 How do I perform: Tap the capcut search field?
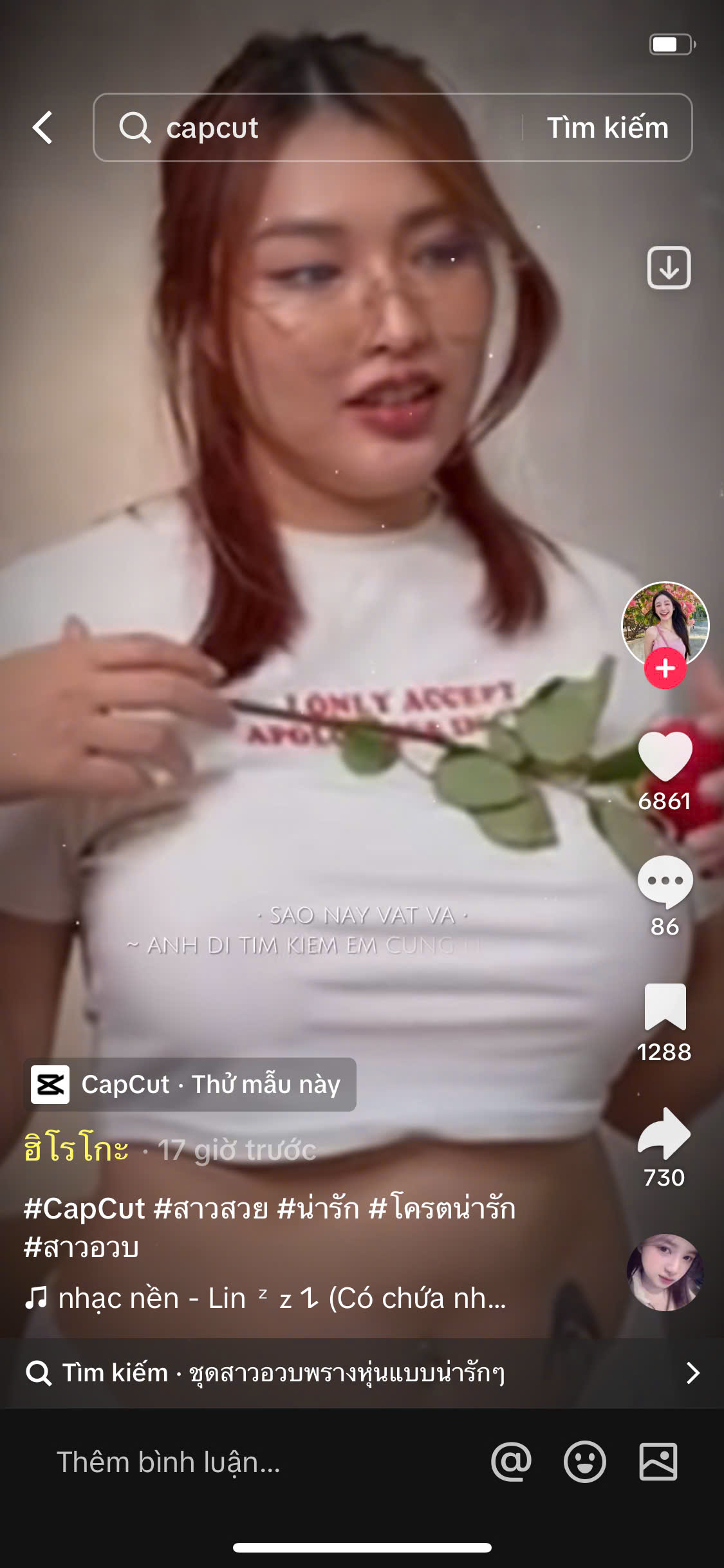(309, 127)
